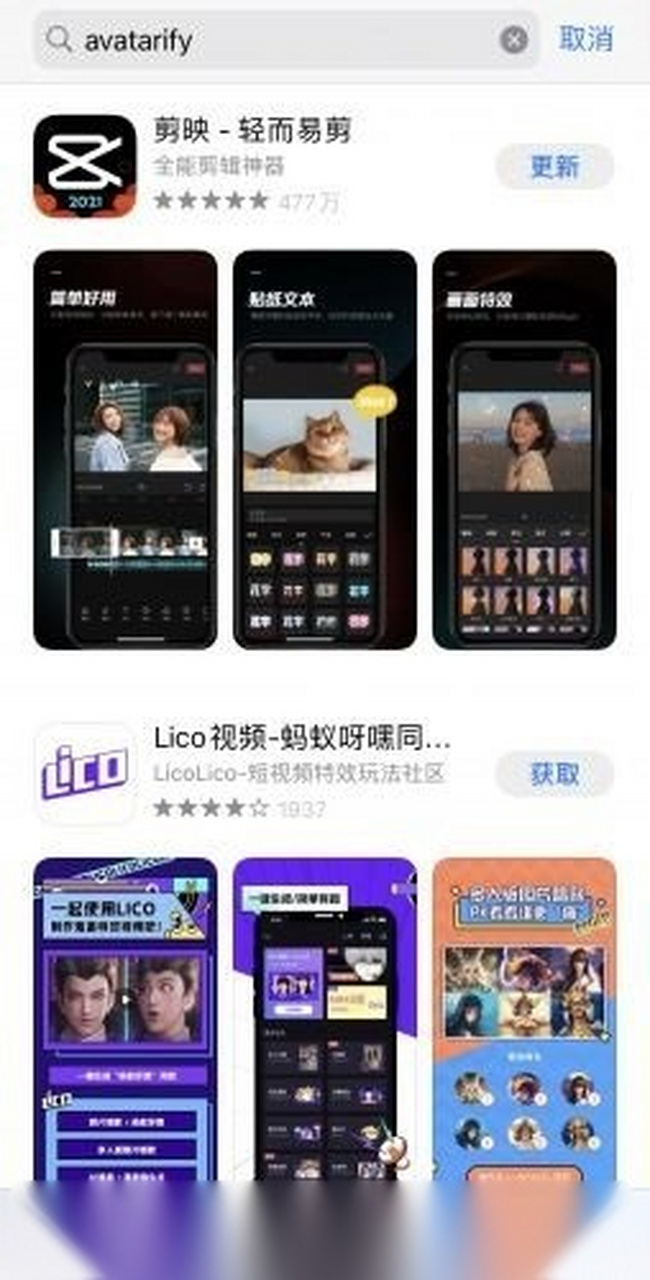Open the 剪映 - 轻而易剪 app listing
The height and width of the screenshot is (1280, 650).
[x=252, y=130]
